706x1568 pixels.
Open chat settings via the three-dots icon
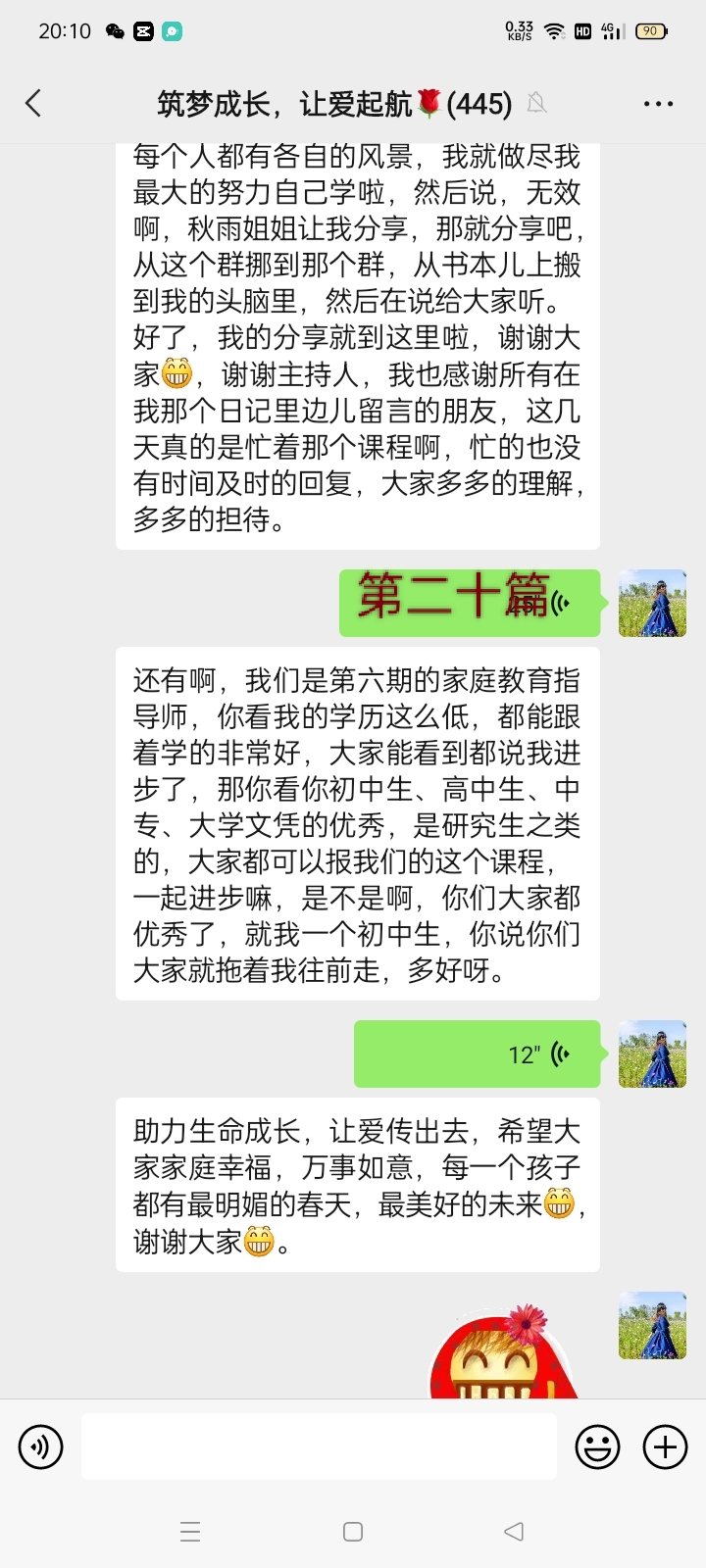[659, 103]
